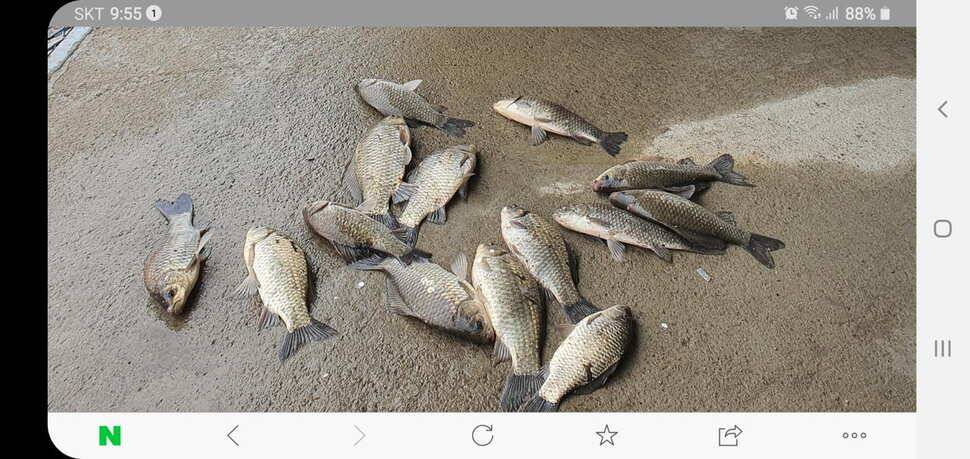Open the recent apps view
The image size is (970, 459).
pyautogui.click(x=942, y=348)
